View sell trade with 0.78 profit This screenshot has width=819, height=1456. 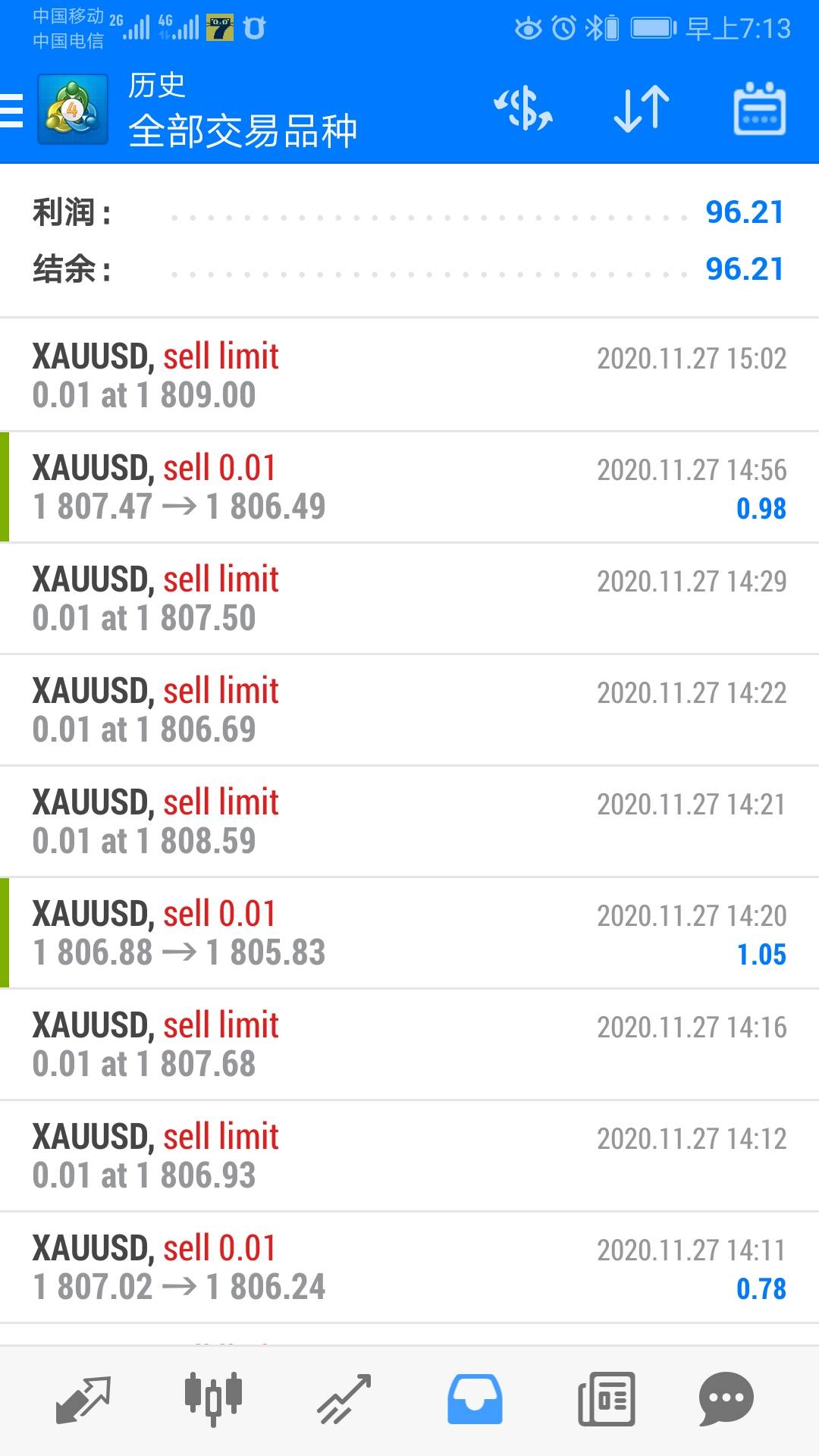pyautogui.click(x=409, y=1267)
